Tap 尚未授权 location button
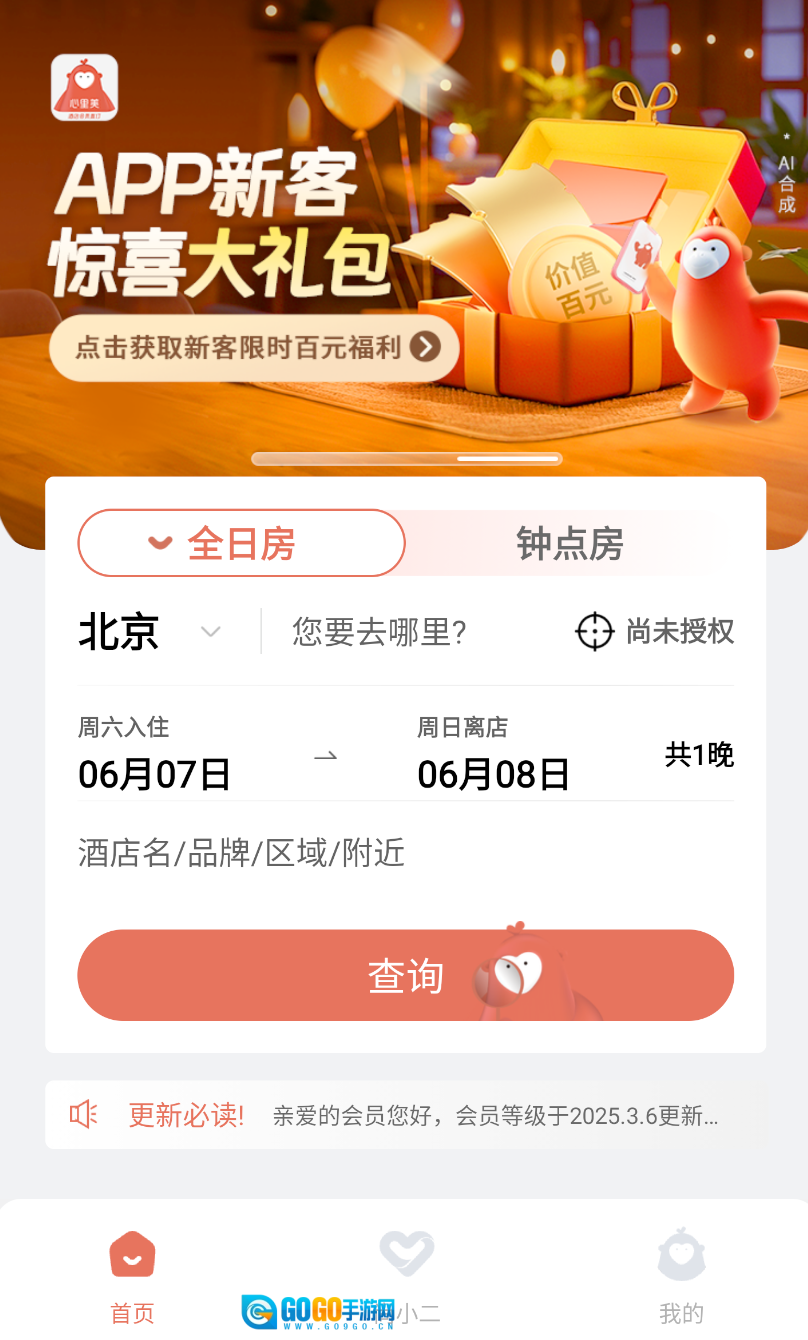Image resolution: width=808 pixels, height=1340 pixels. coord(656,632)
